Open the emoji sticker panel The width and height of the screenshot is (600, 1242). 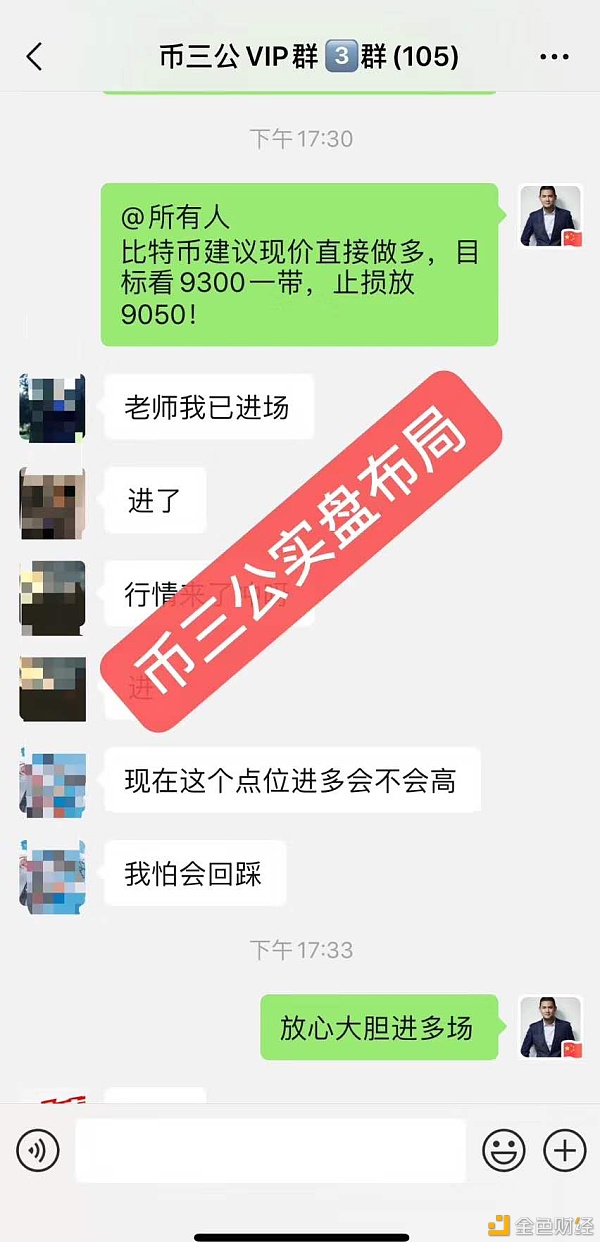pos(503,1151)
